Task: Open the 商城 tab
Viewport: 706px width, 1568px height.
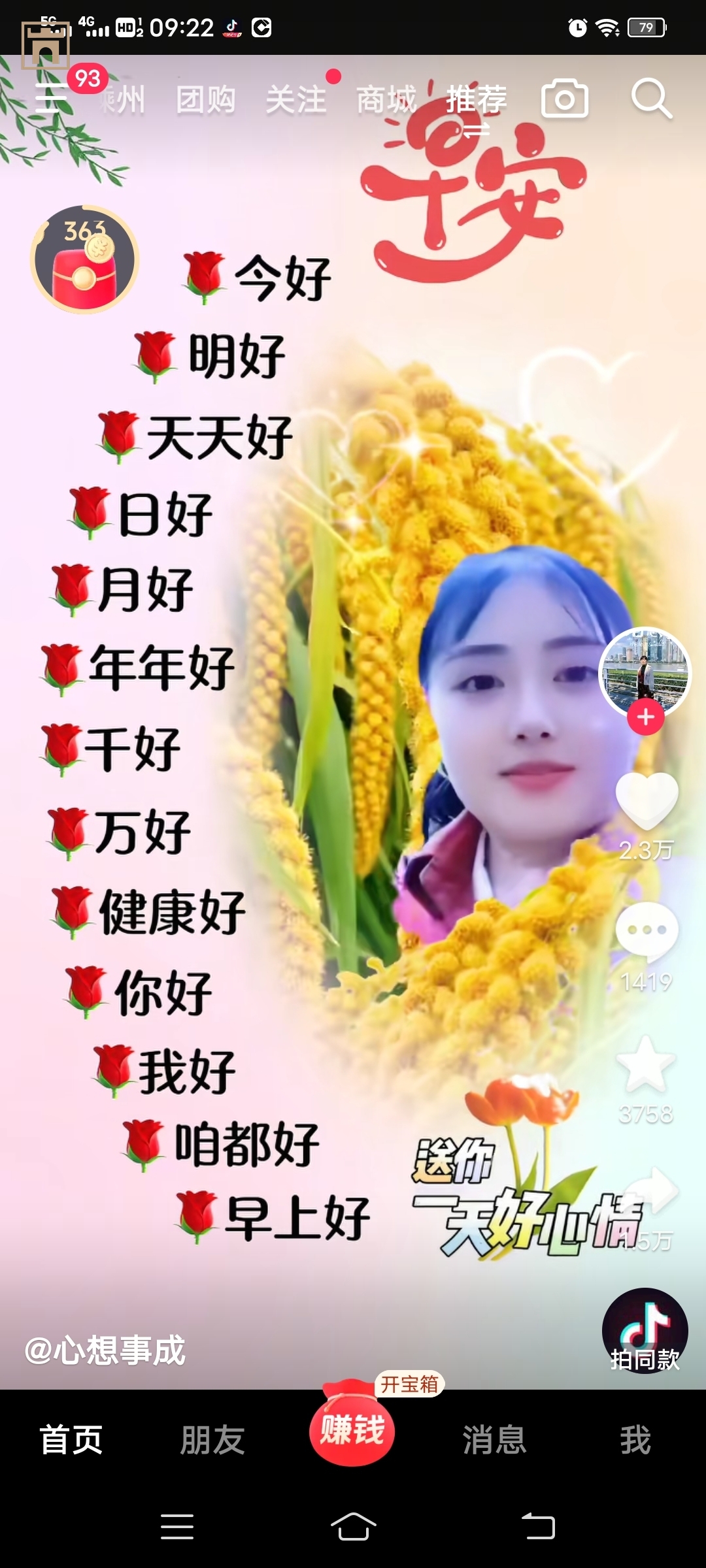Action: 386,100
